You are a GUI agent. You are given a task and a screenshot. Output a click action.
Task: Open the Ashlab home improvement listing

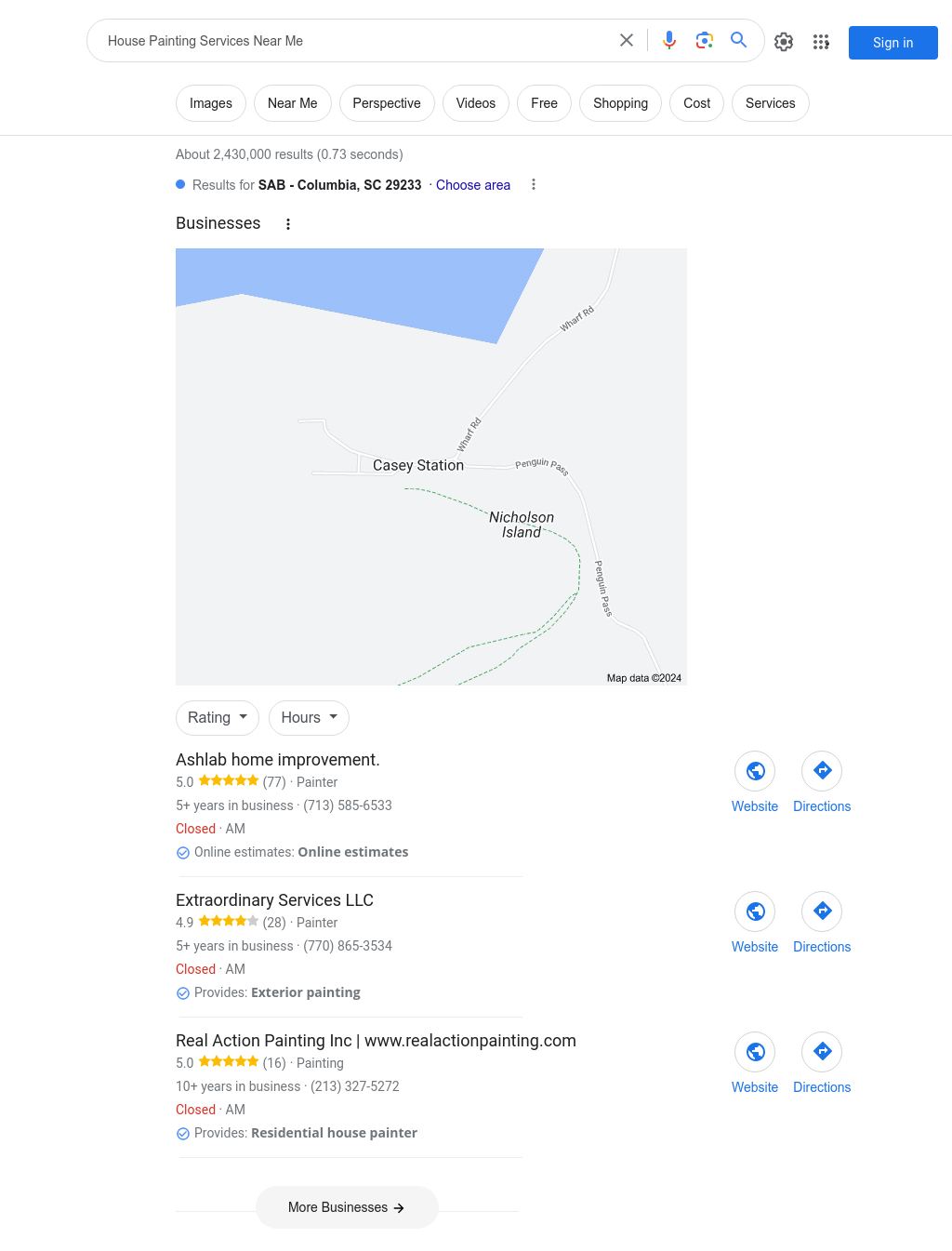[x=277, y=760]
